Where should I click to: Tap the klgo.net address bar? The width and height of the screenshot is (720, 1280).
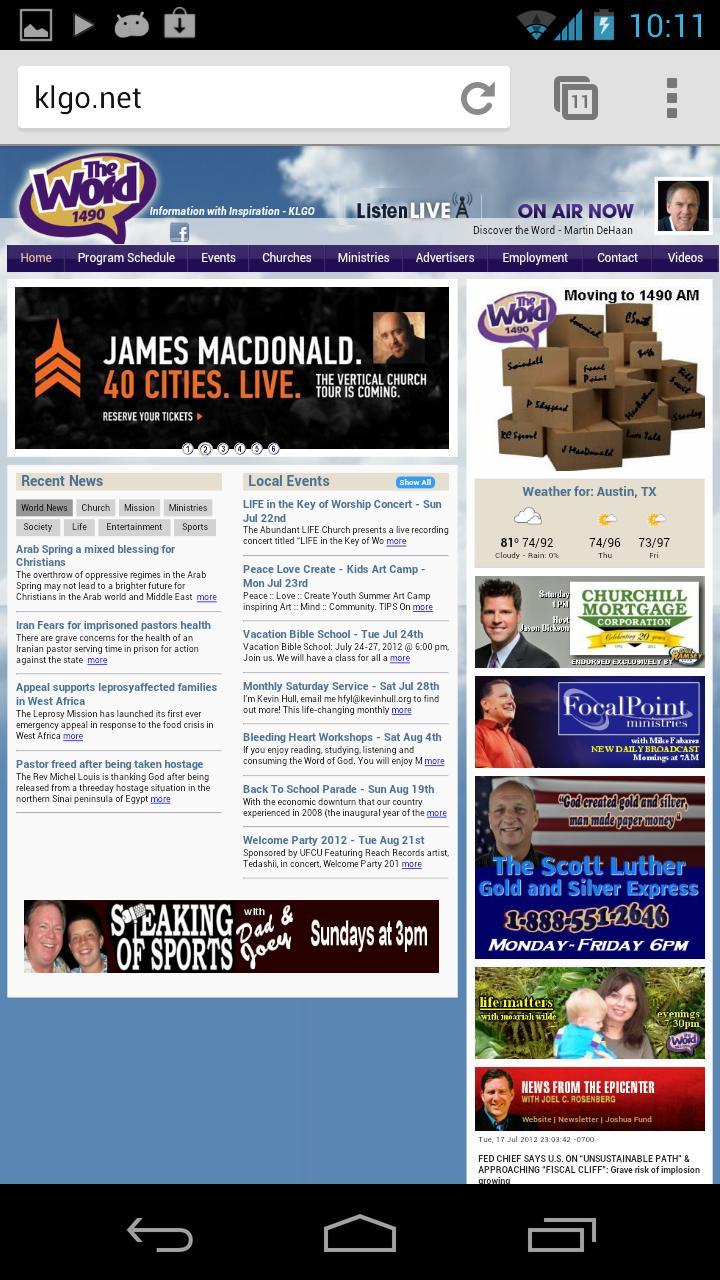(x=240, y=98)
